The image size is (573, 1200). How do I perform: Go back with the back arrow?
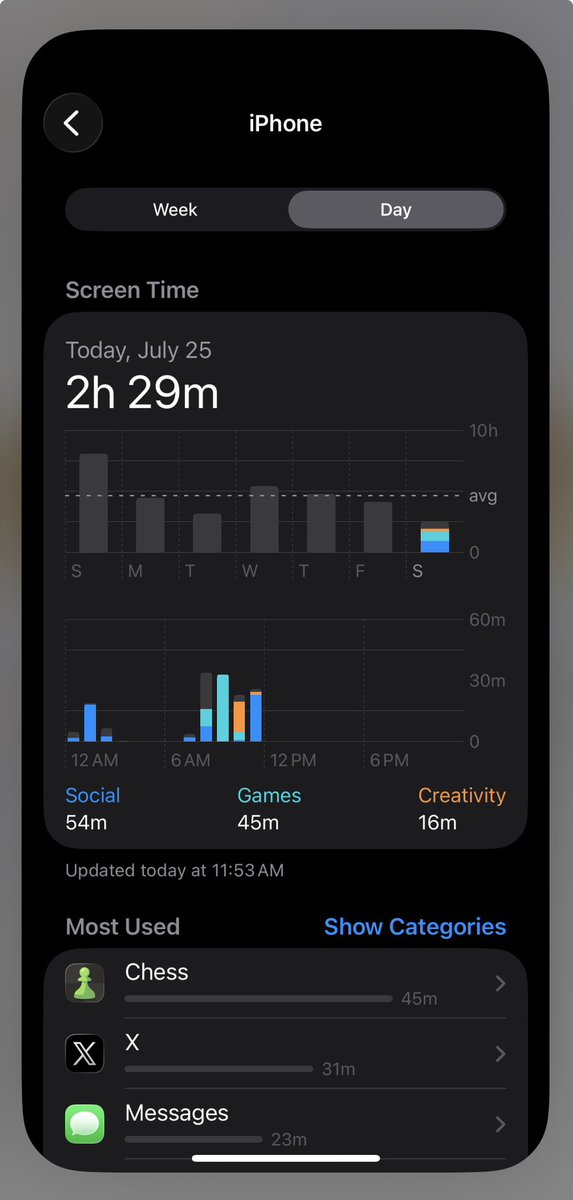click(x=73, y=123)
